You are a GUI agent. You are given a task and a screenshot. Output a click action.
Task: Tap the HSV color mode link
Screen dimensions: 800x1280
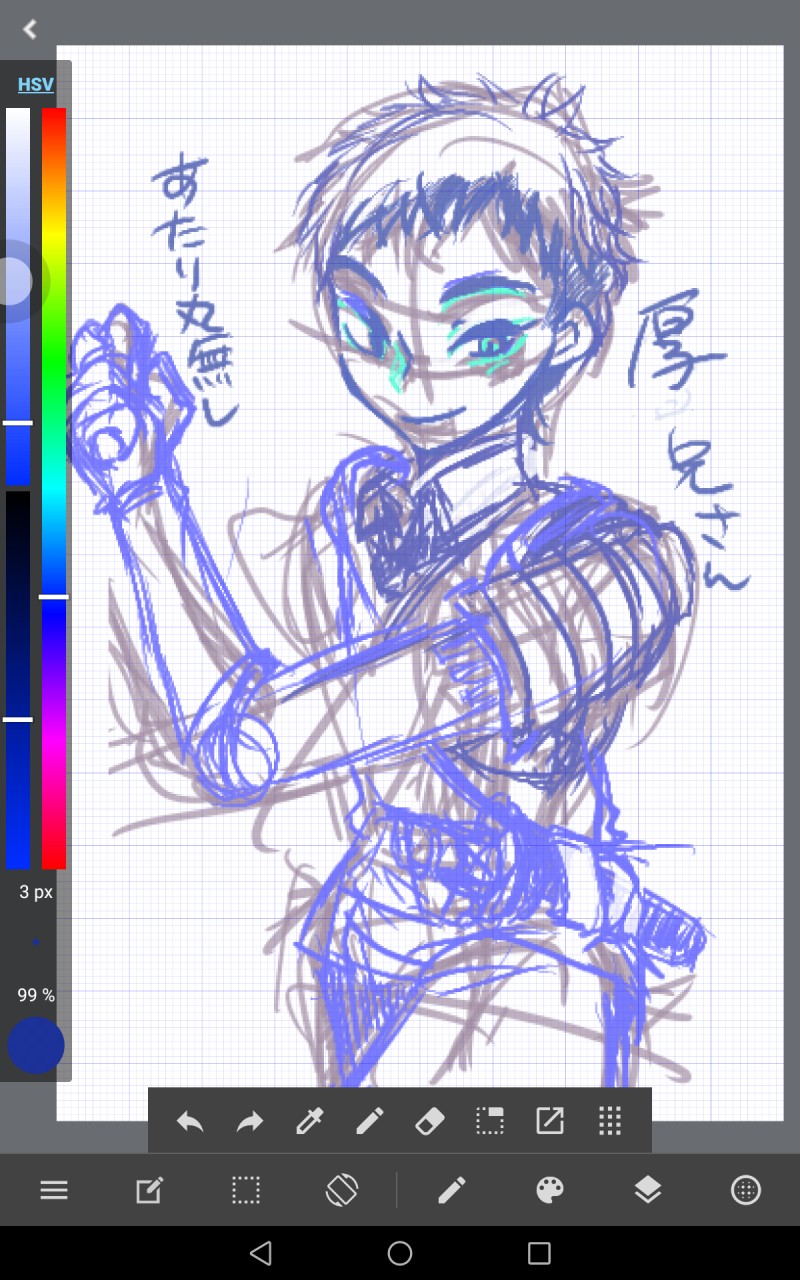click(36, 85)
